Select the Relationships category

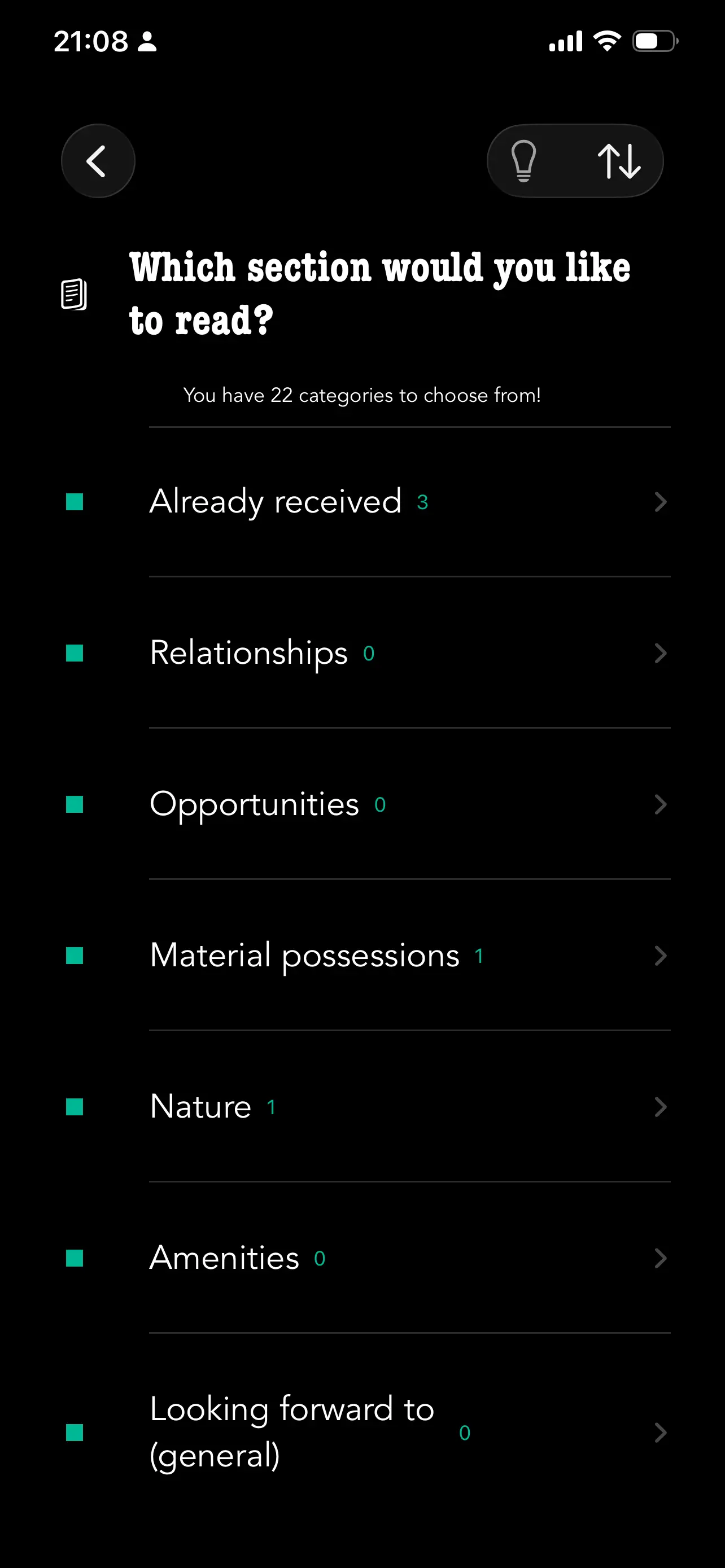(249, 652)
